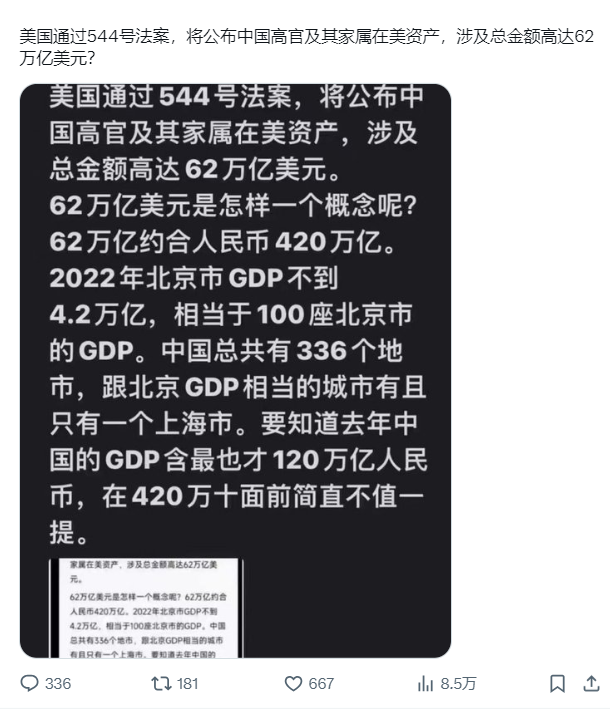Like the post about bill 544
Viewport: 610px width, 713px height.
(x=294, y=684)
